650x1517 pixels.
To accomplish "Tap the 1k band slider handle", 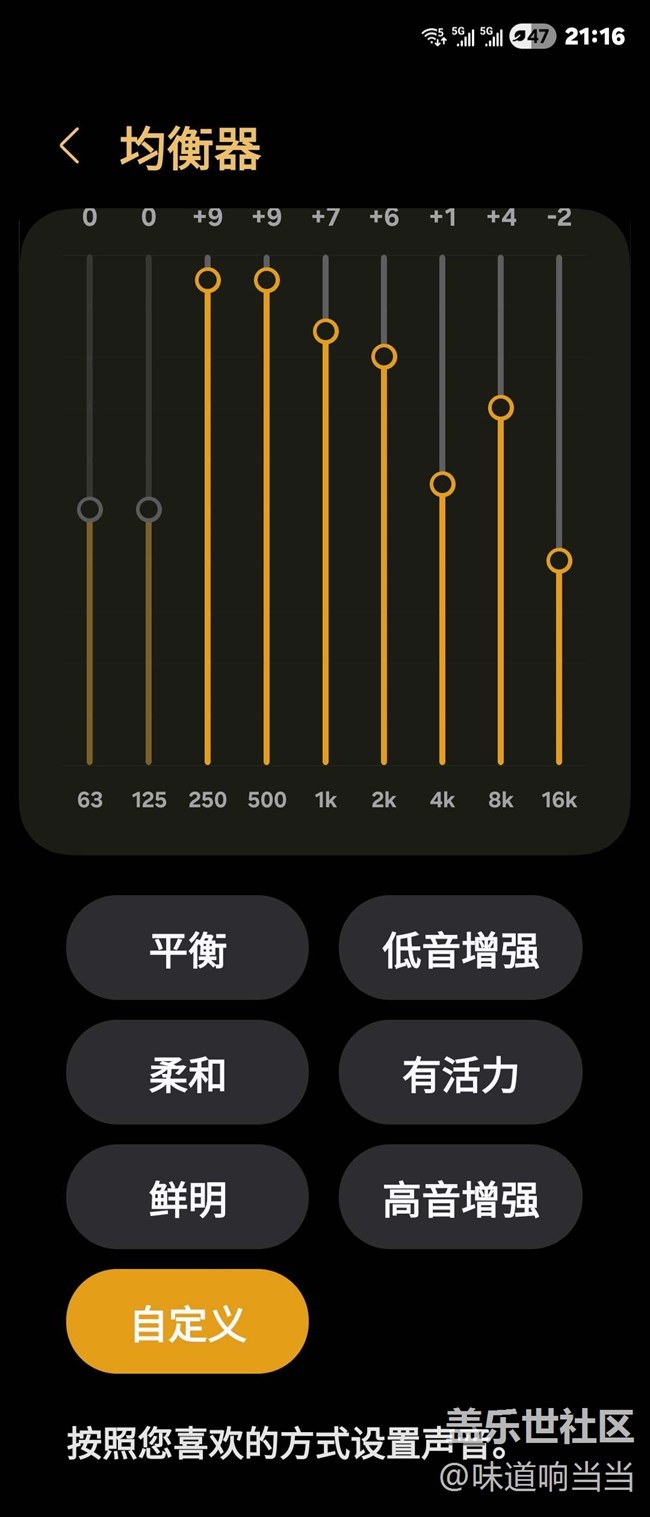I will click(x=326, y=331).
